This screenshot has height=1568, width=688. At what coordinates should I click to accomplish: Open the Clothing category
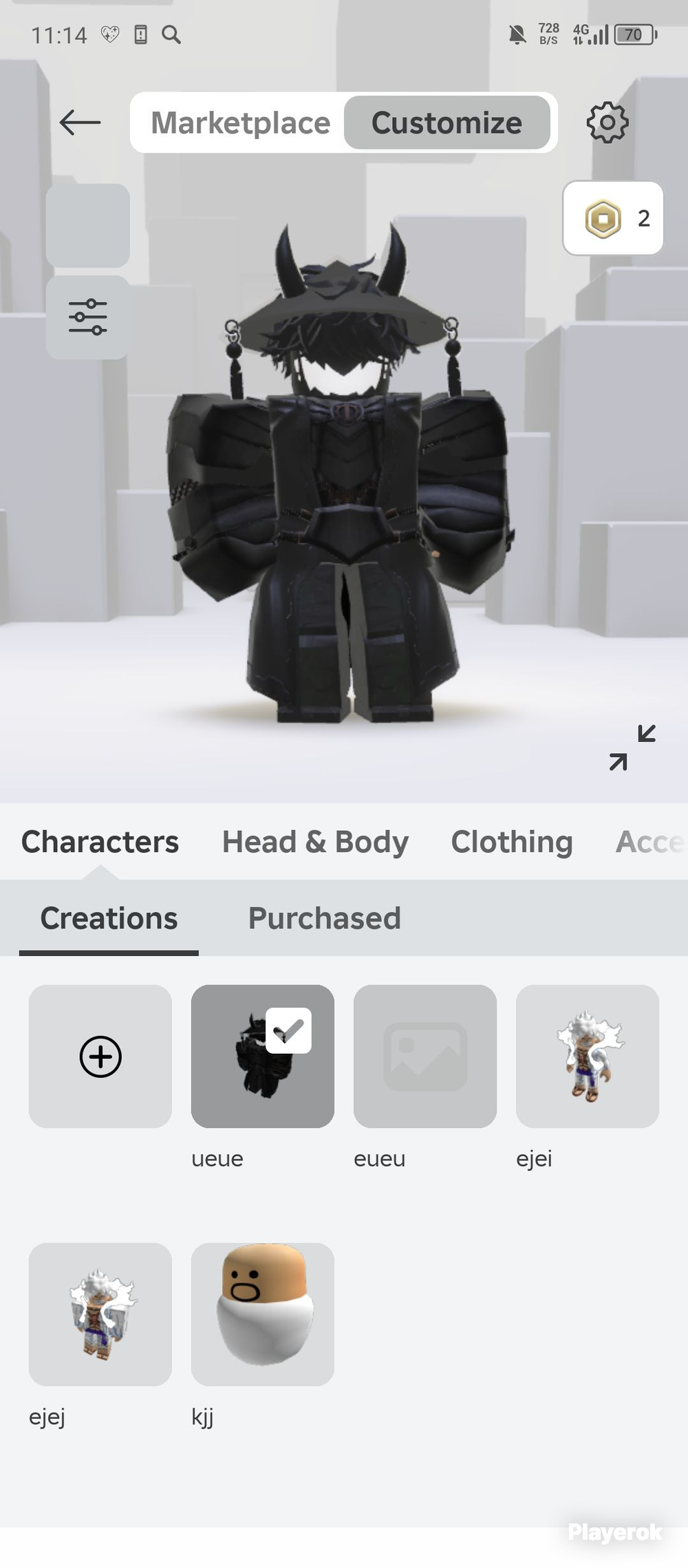(512, 841)
